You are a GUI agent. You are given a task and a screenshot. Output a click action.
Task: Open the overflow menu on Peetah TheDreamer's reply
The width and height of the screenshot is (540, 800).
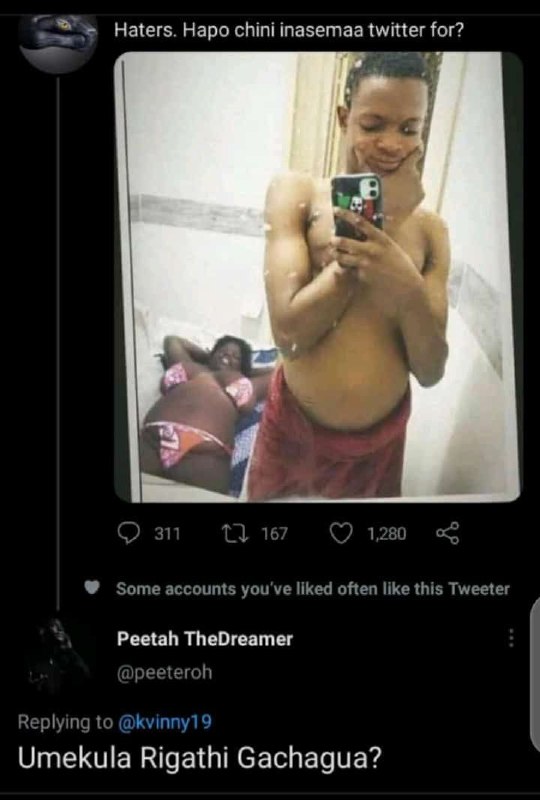pos(511,638)
